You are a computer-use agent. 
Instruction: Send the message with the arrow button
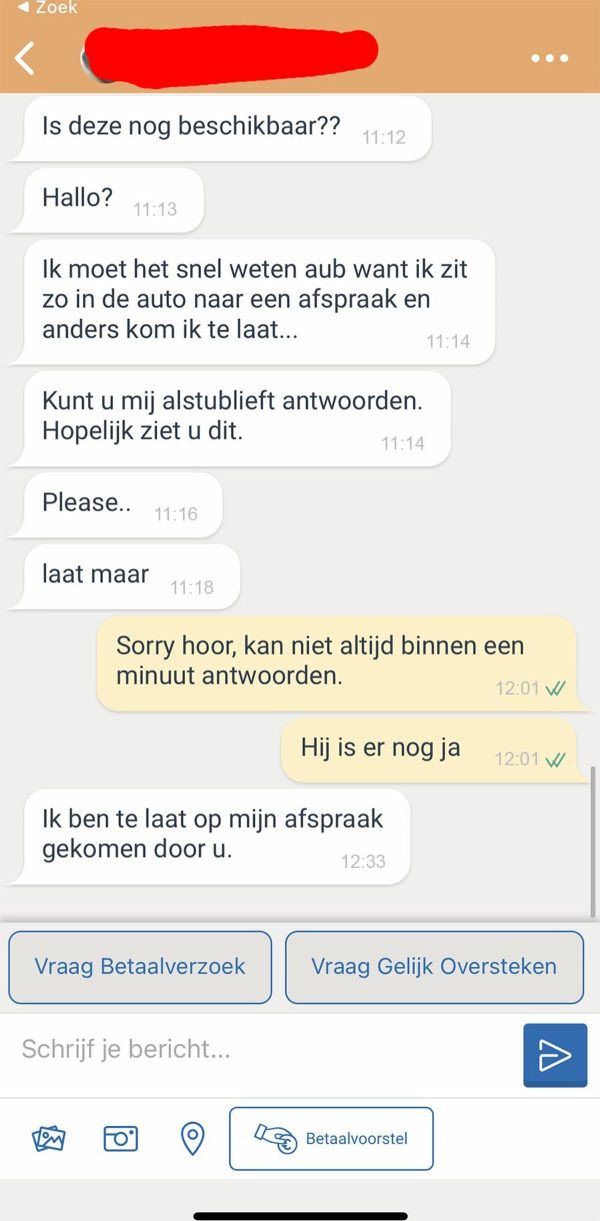tap(554, 1055)
